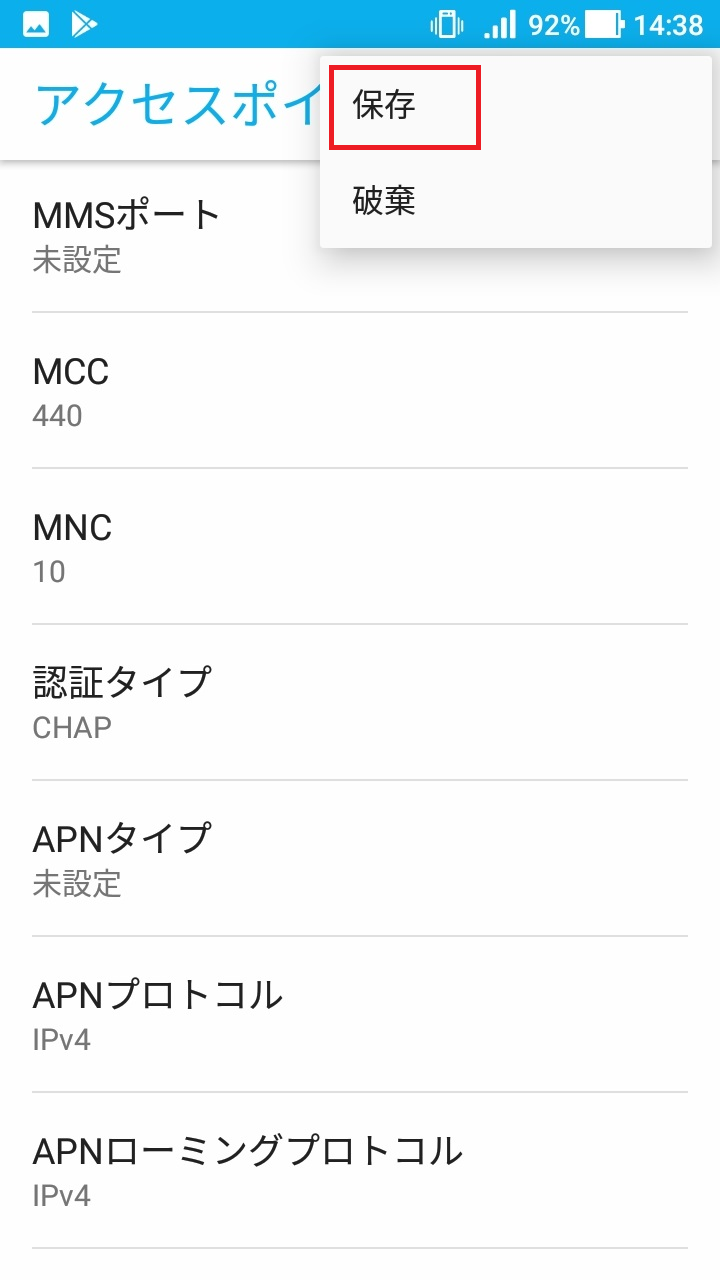Tap 未設定 under APNタイプ
This screenshot has height=1280, width=720.
(78, 884)
